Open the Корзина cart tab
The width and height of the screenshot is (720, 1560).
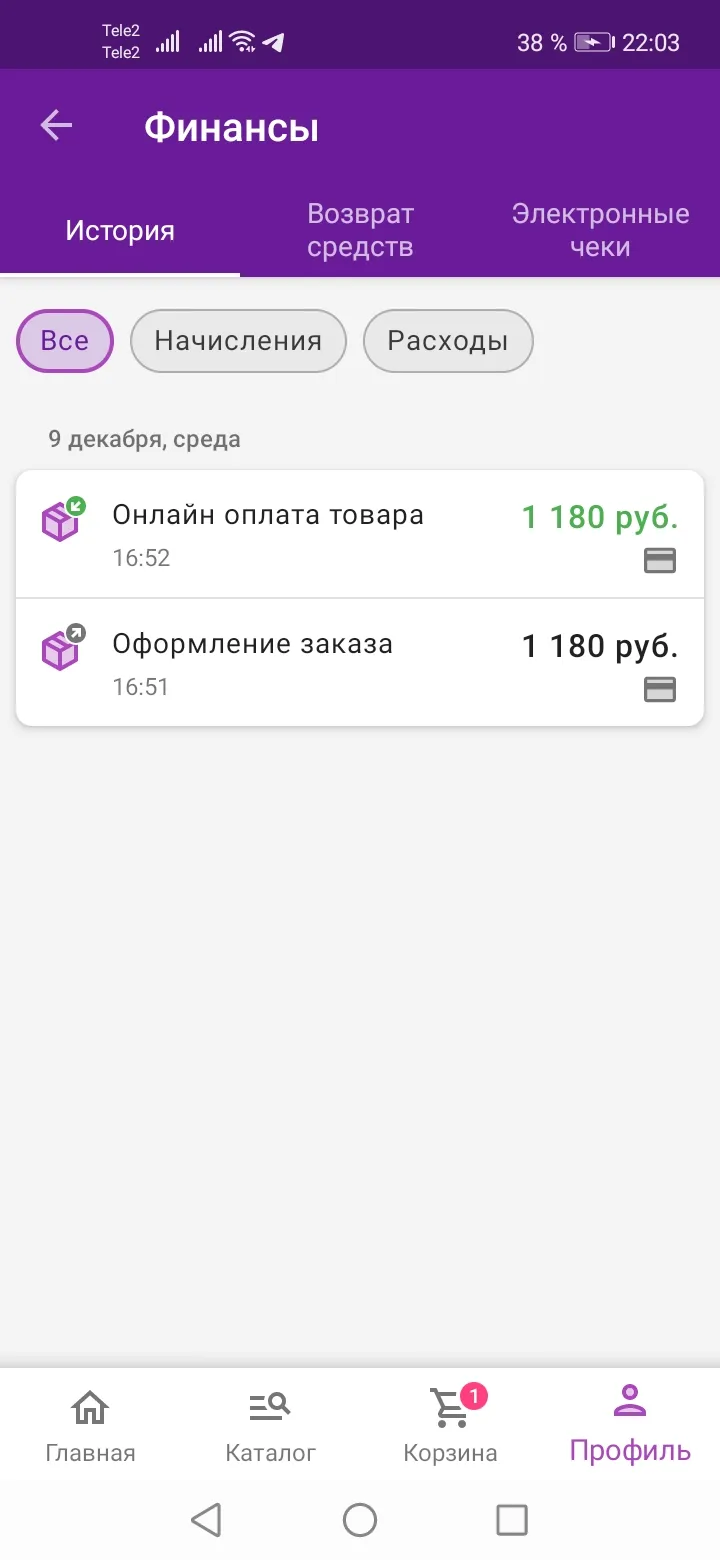coord(450,1425)
